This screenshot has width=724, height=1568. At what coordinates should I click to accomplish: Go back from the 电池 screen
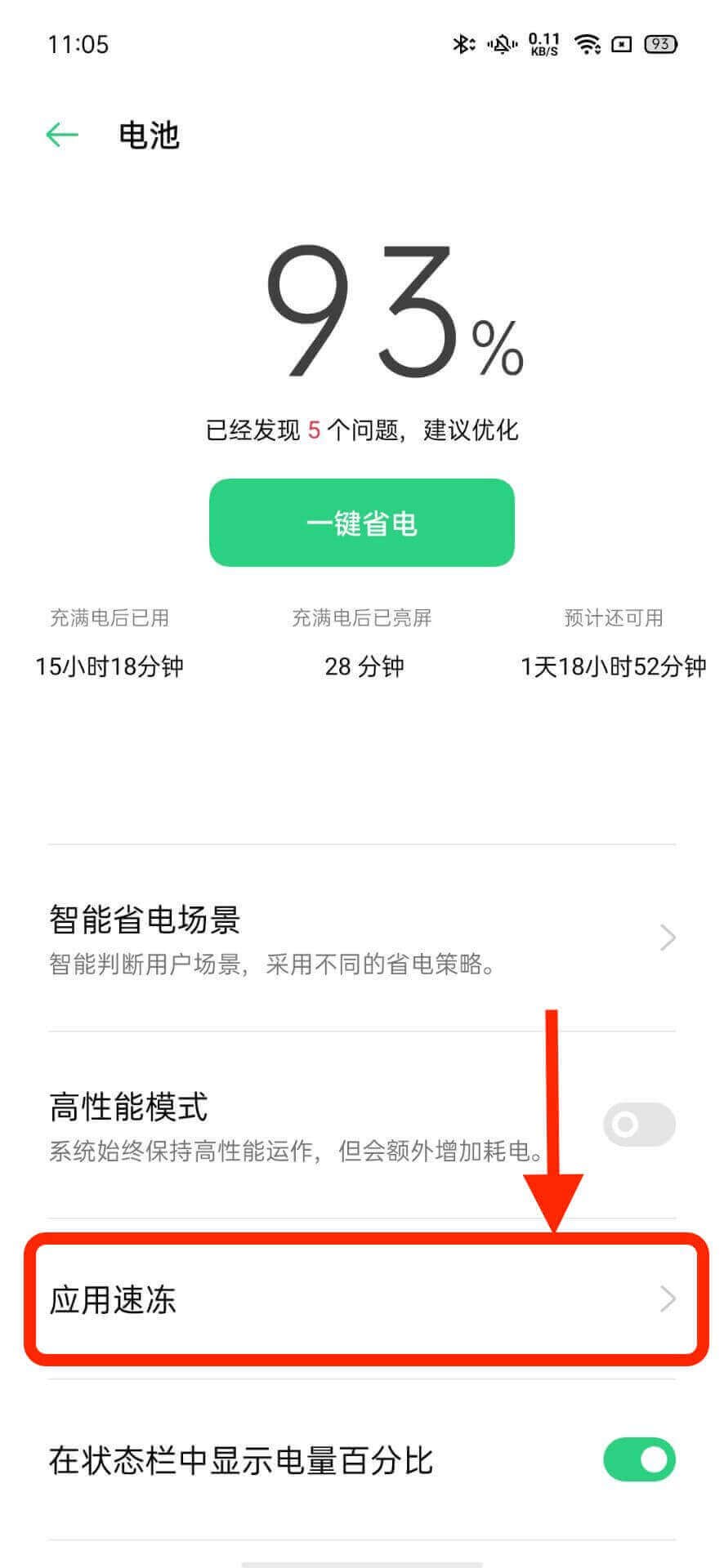pyautogui.click(x=62, y=135)
